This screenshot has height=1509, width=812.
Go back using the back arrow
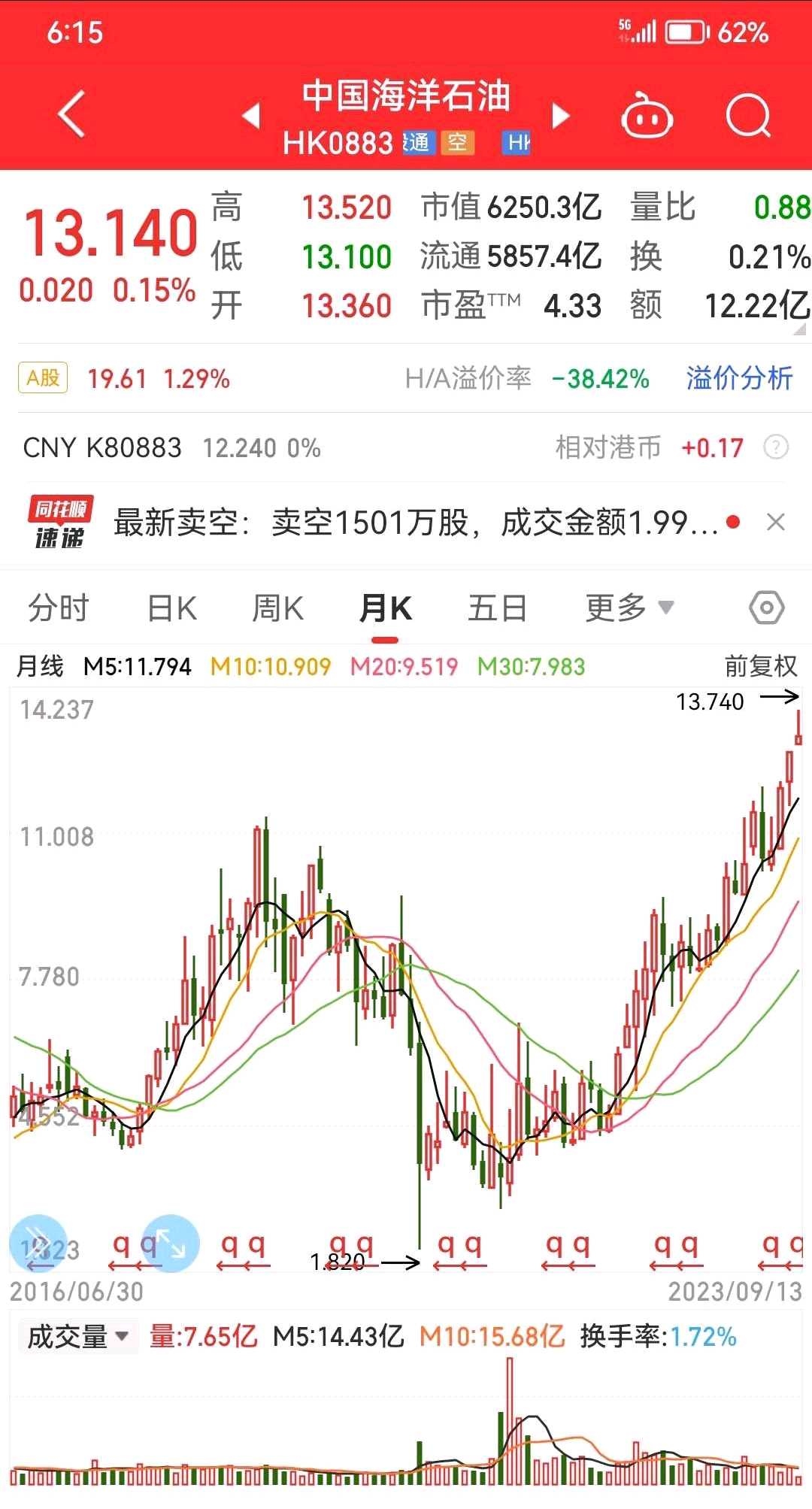71,113
